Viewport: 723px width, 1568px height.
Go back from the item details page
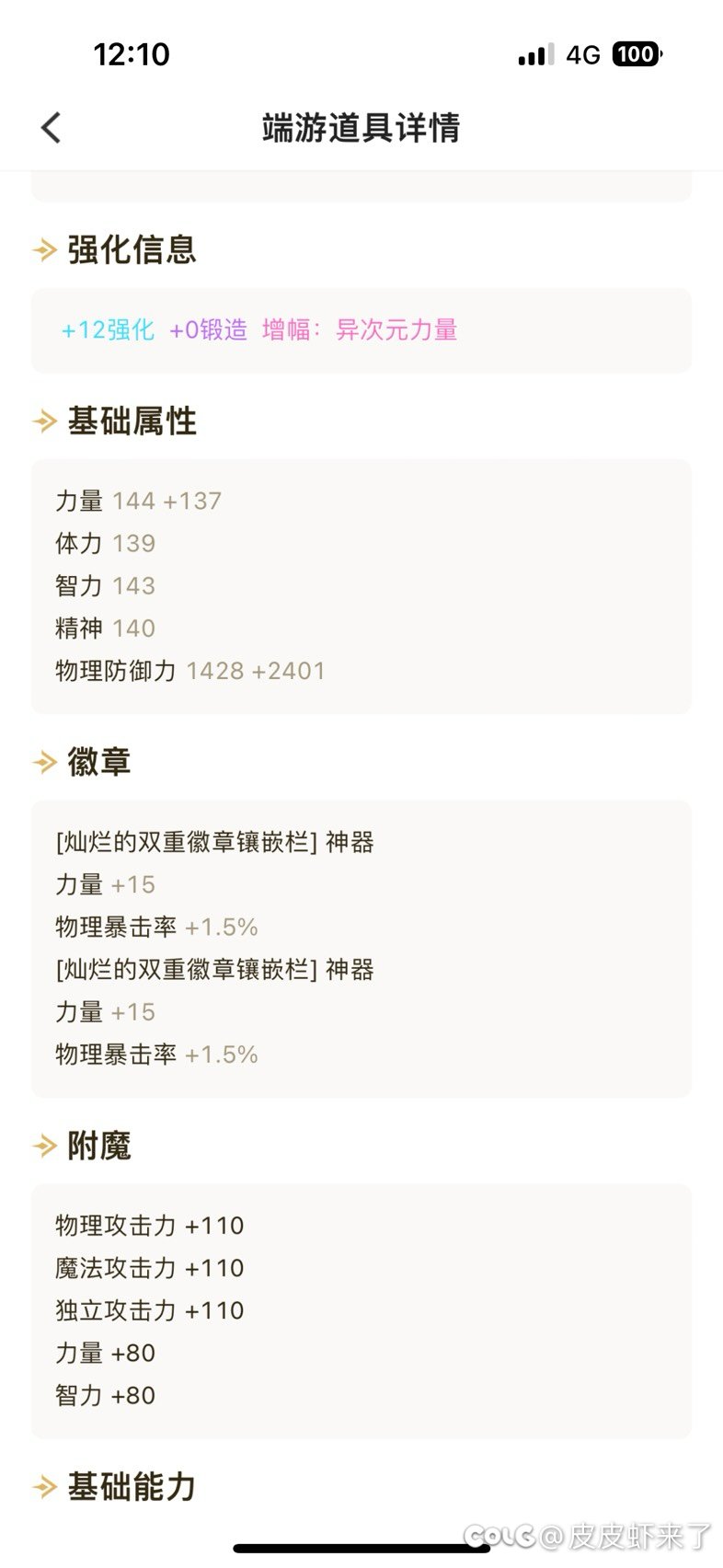click(x=52, y=128)
